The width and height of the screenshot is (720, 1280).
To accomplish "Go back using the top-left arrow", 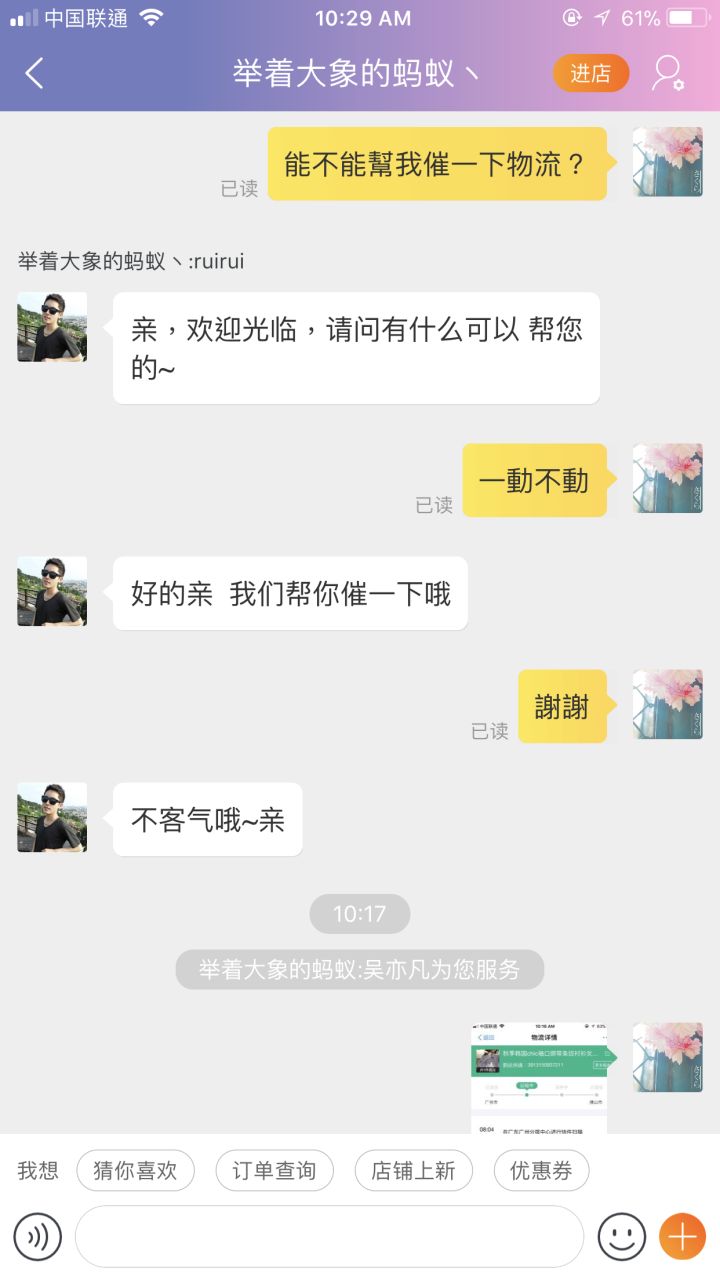I will point(35,73).
